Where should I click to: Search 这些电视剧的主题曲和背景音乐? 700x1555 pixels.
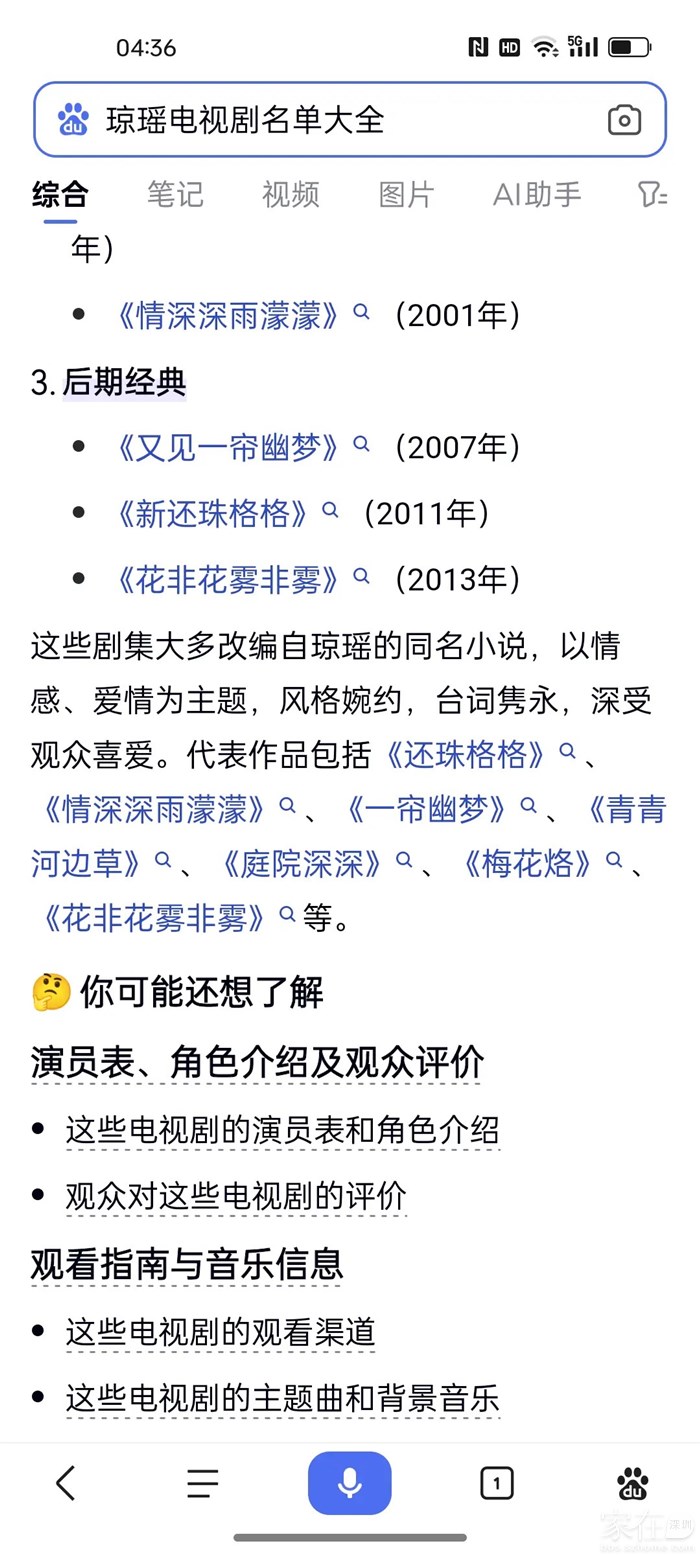click(x=282, y=1397)
